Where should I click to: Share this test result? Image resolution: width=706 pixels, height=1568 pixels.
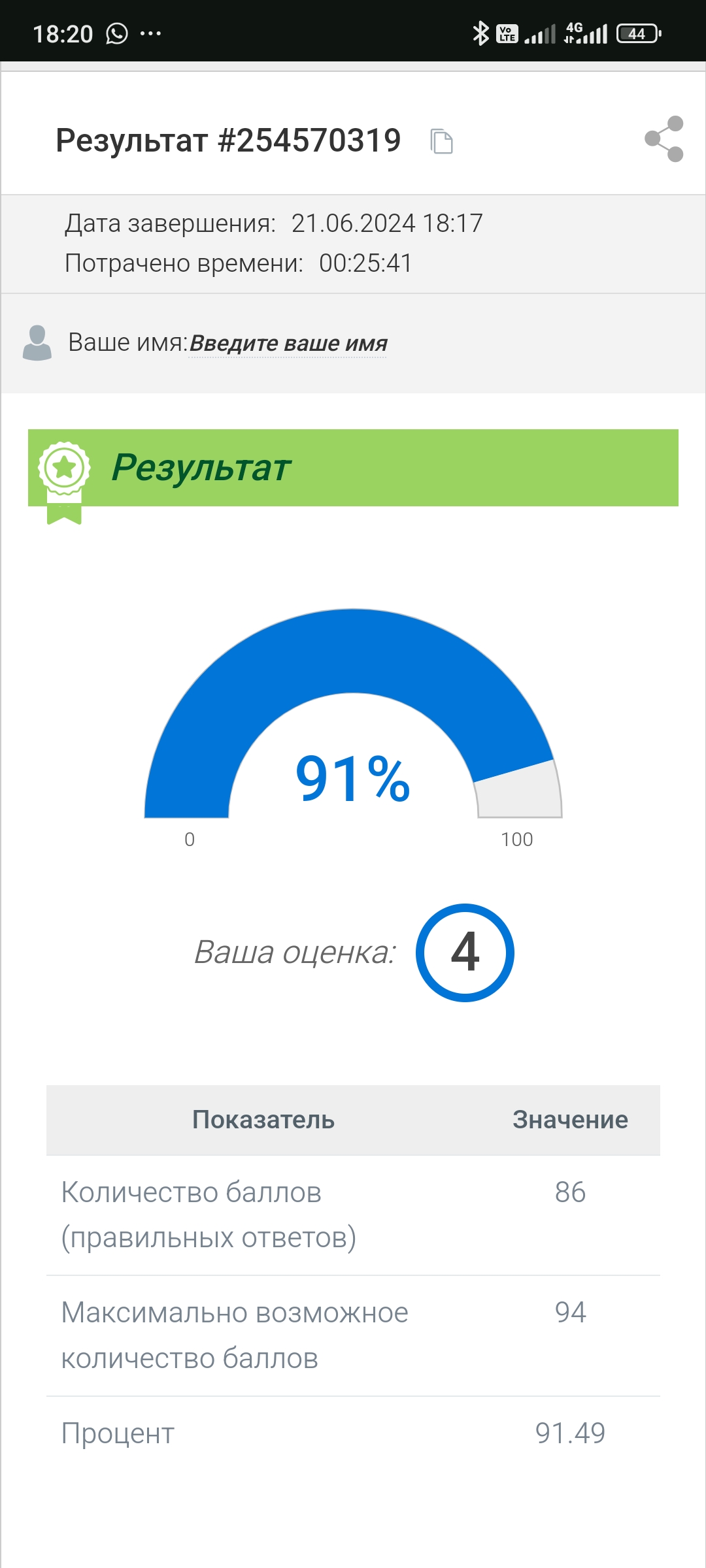(x=664, y=139)
